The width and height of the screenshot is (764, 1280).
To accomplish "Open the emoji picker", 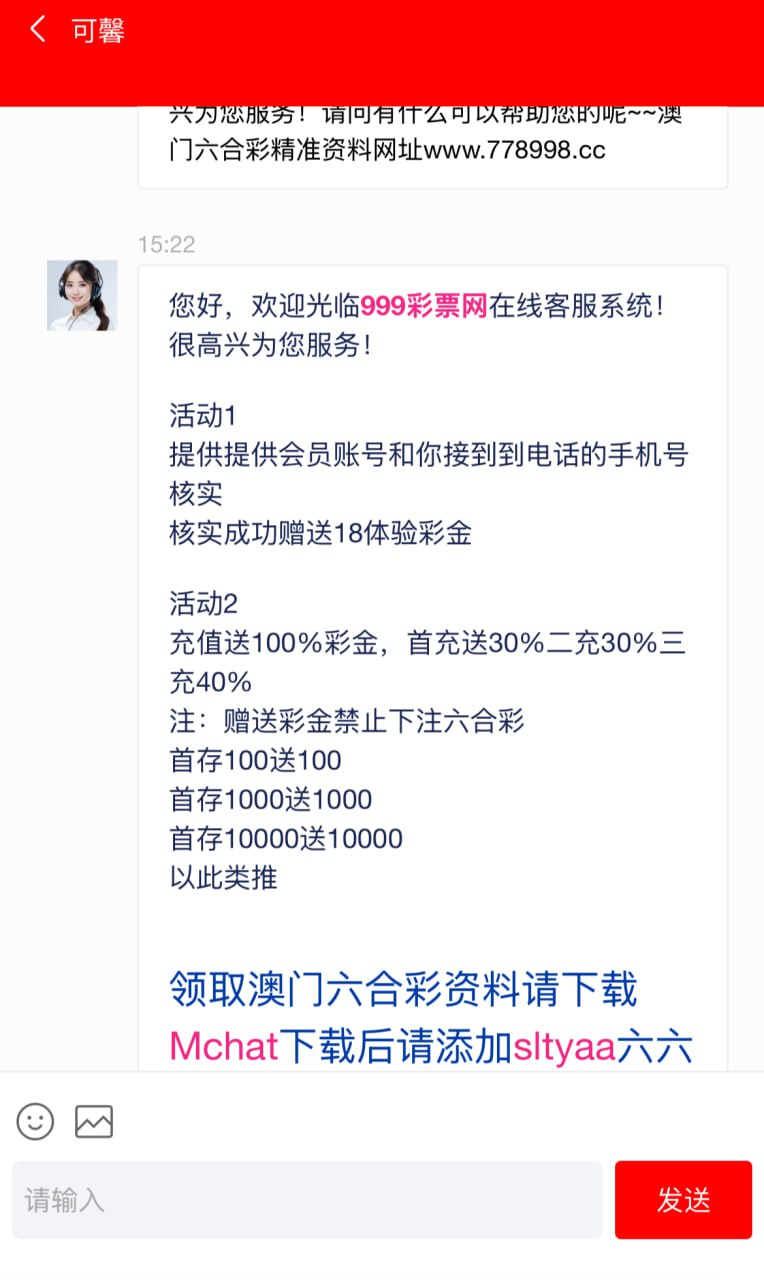I will click(x=35, y=1121).
